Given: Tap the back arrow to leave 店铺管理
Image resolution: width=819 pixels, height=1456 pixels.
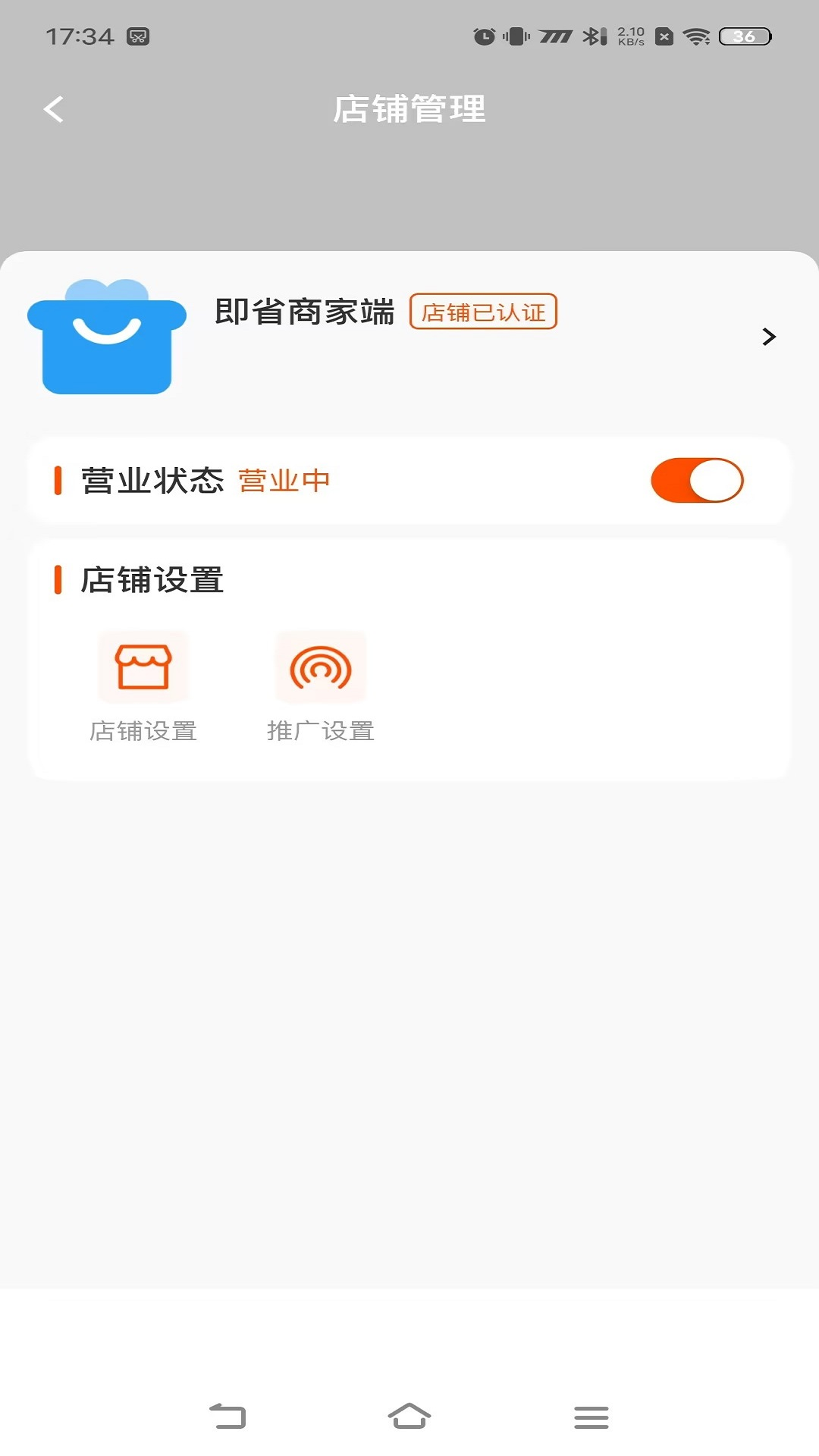Looking at the screenshot, I should (53, 108).
